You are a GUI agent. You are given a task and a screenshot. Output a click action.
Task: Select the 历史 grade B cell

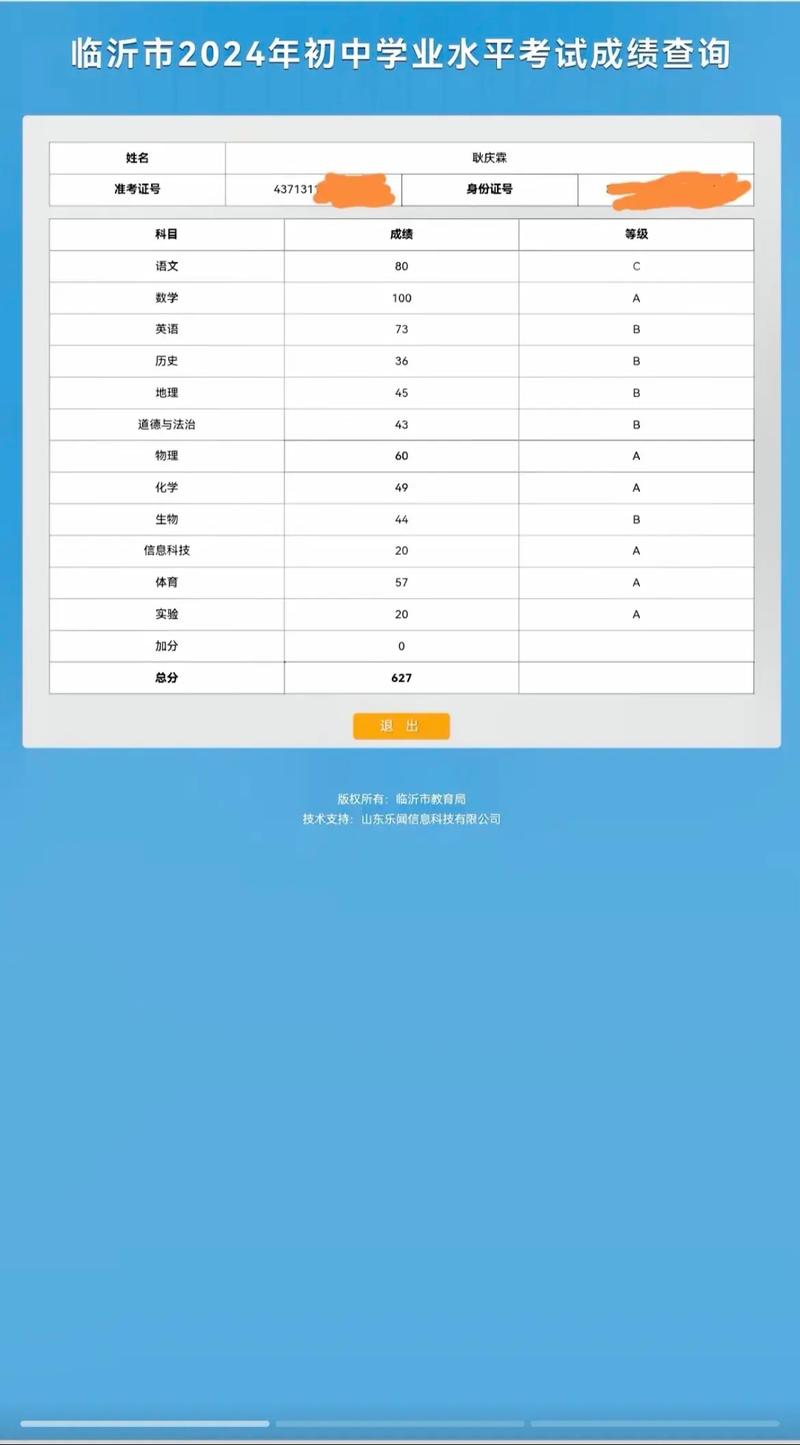click(x=634, y=361)
